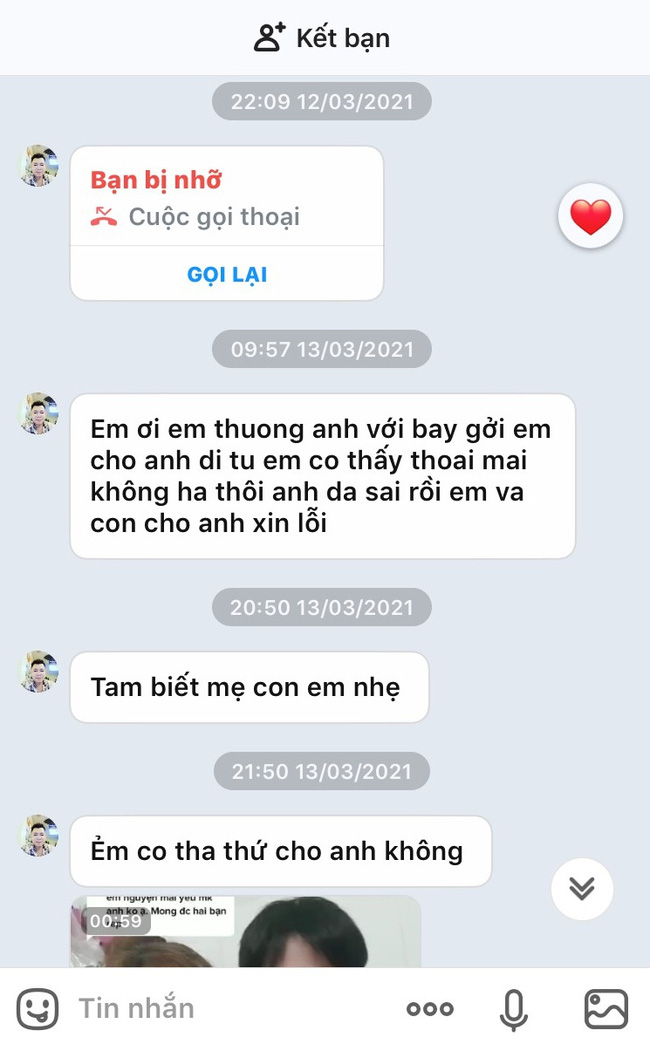Open the photo gallery picker
650x1051 pixels.
[606, 1009]
